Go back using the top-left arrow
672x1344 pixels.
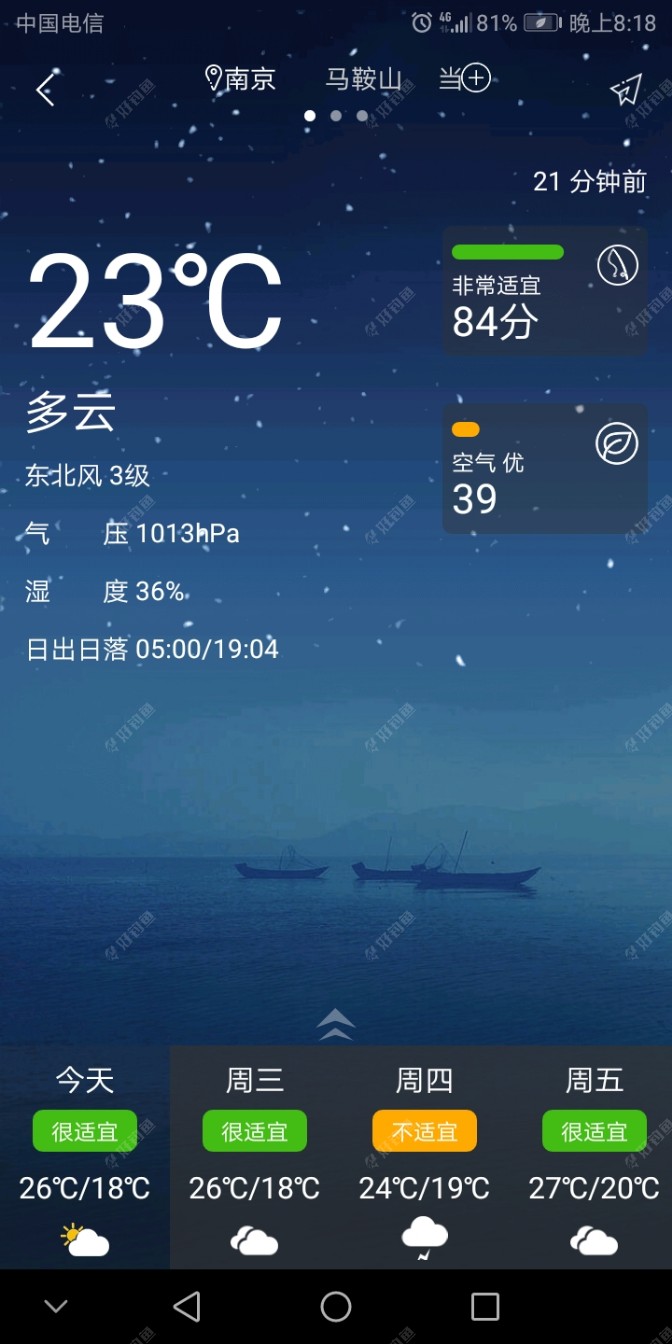(45, 91)
